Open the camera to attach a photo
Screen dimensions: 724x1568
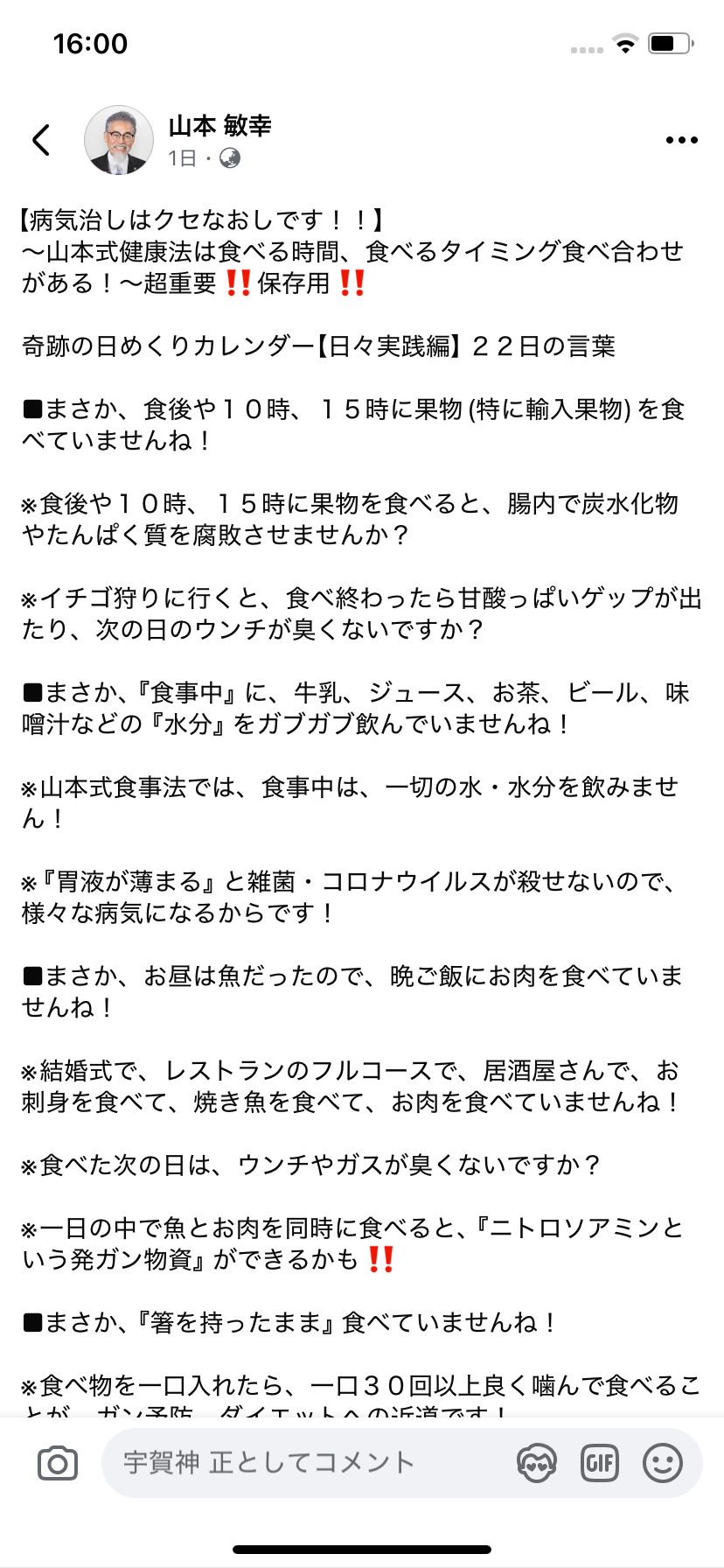tap(58, 1463)
